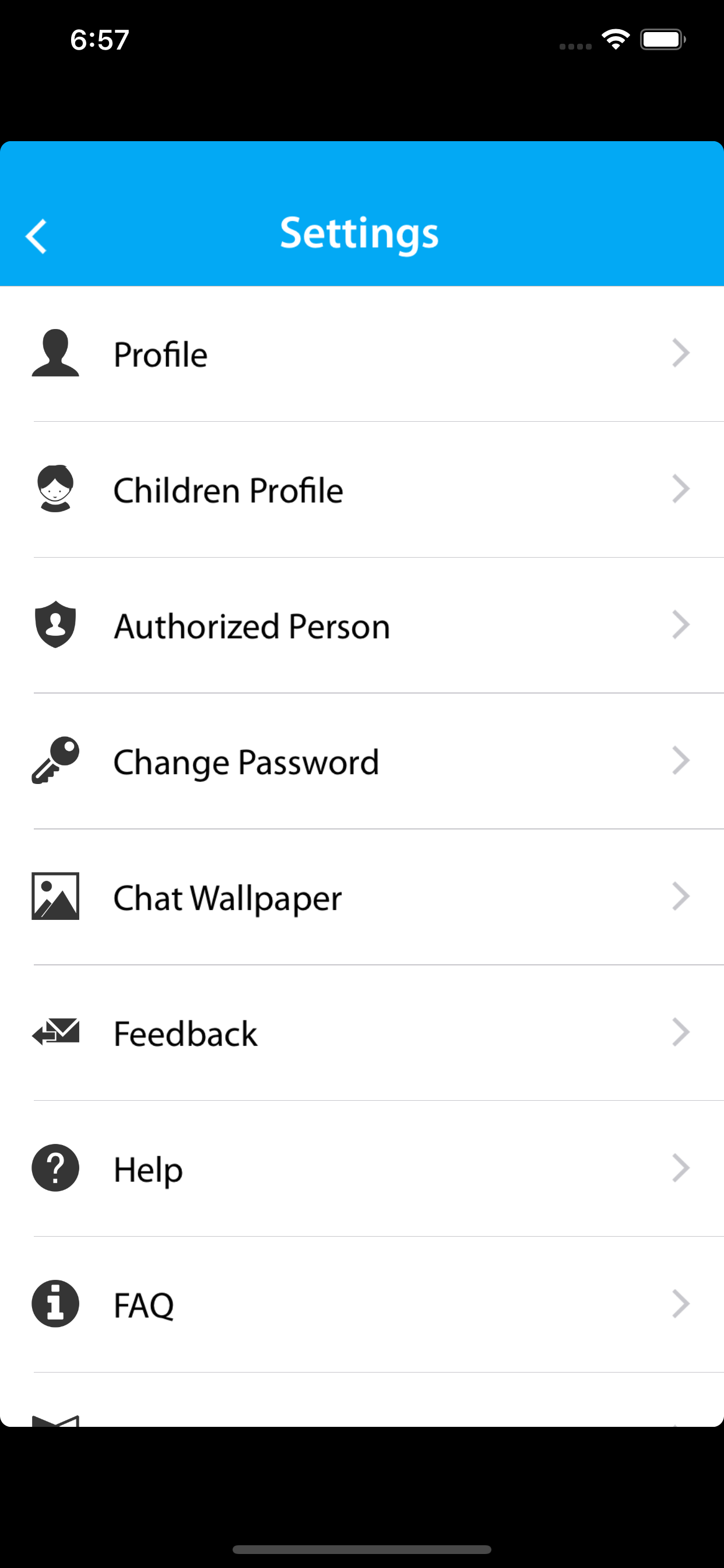This screenshot has width=724, height=1568.
Task: Go back from the Settings screen
Action: click(37, 236)
